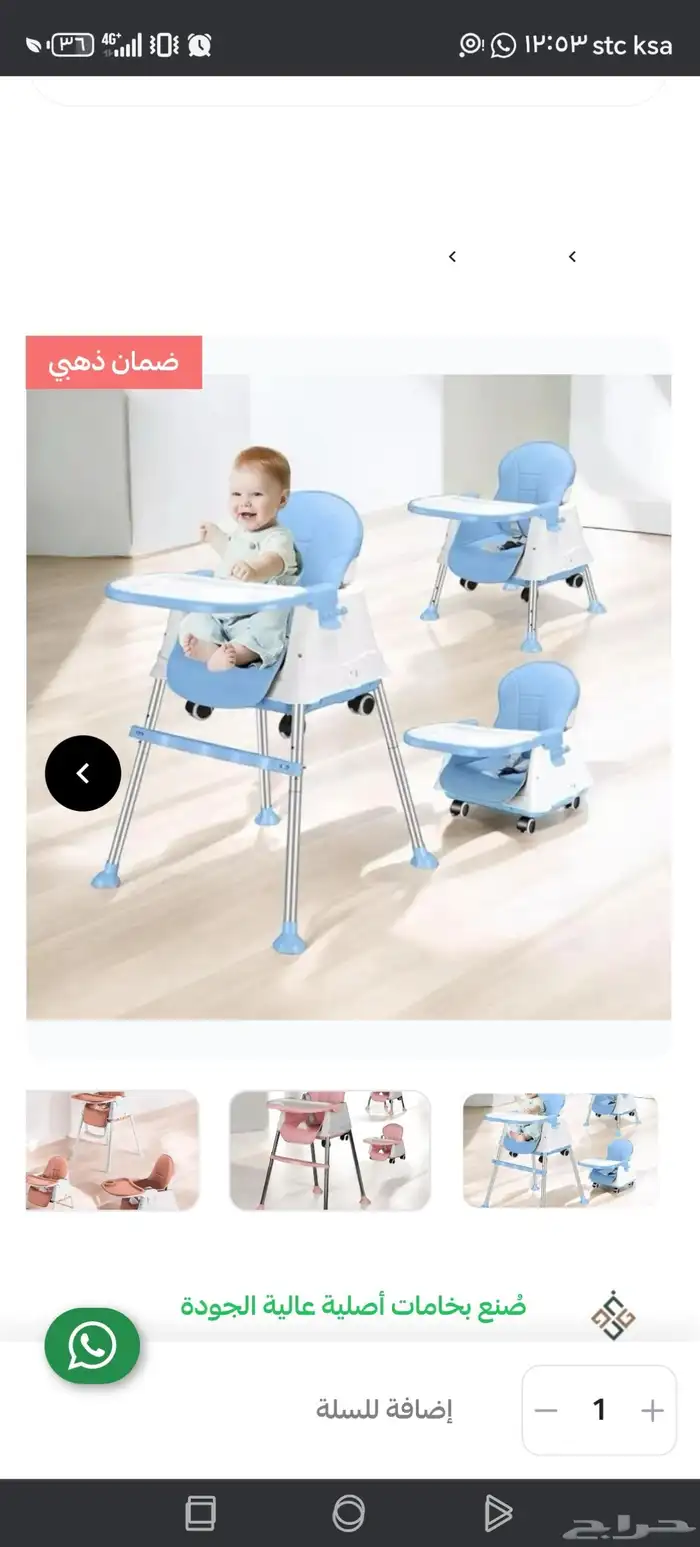
Task: Decrease quantity with the minus button
Action: [546, 1410]
